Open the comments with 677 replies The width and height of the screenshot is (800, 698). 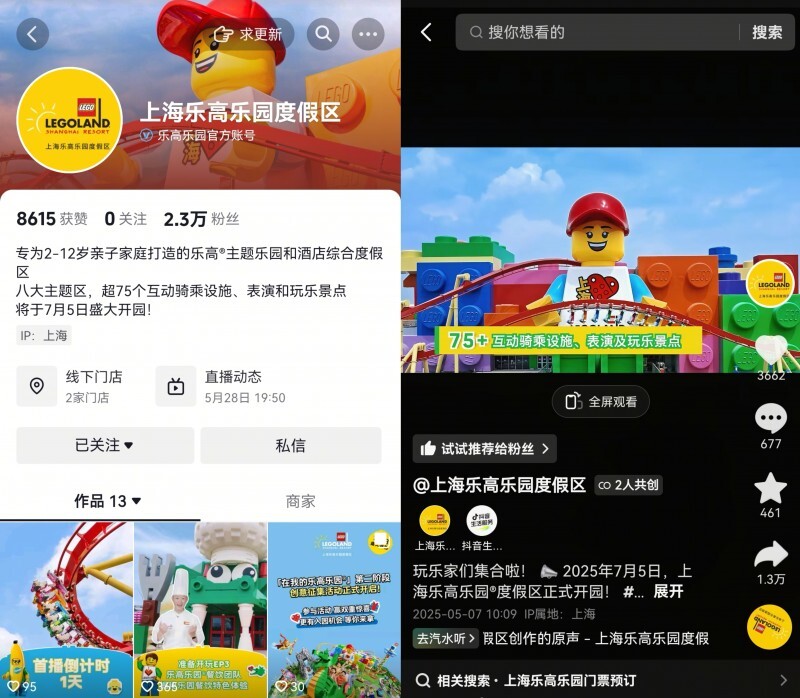771,419
